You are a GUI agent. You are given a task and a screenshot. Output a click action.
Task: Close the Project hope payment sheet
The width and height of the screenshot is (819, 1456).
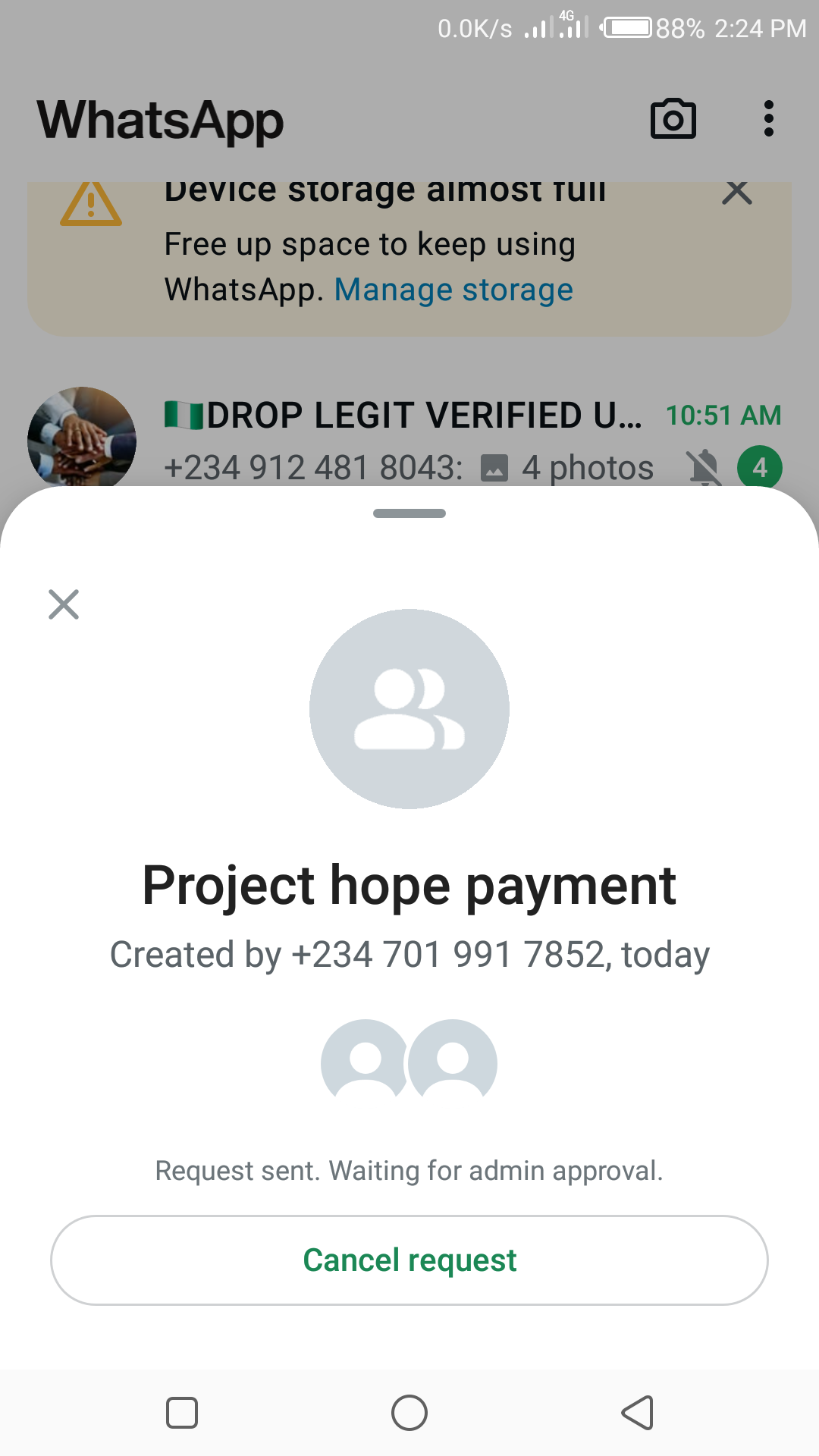[64, 604]
